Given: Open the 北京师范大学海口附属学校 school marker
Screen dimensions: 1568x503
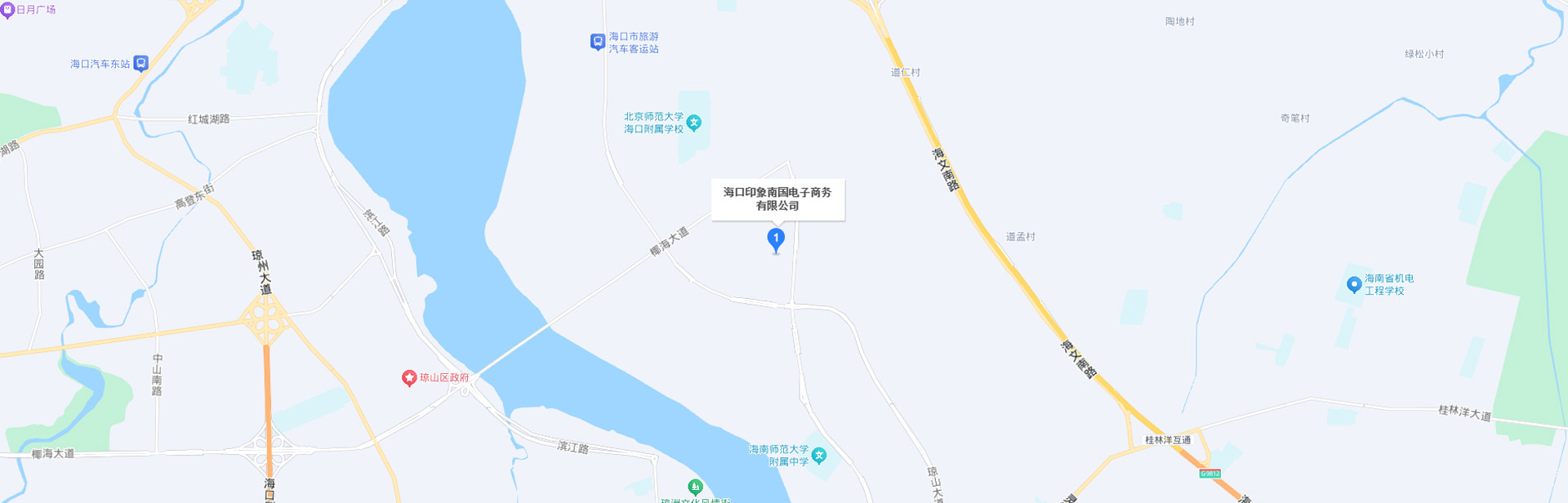Looking at the screenshot, I should tap(694, 123).
